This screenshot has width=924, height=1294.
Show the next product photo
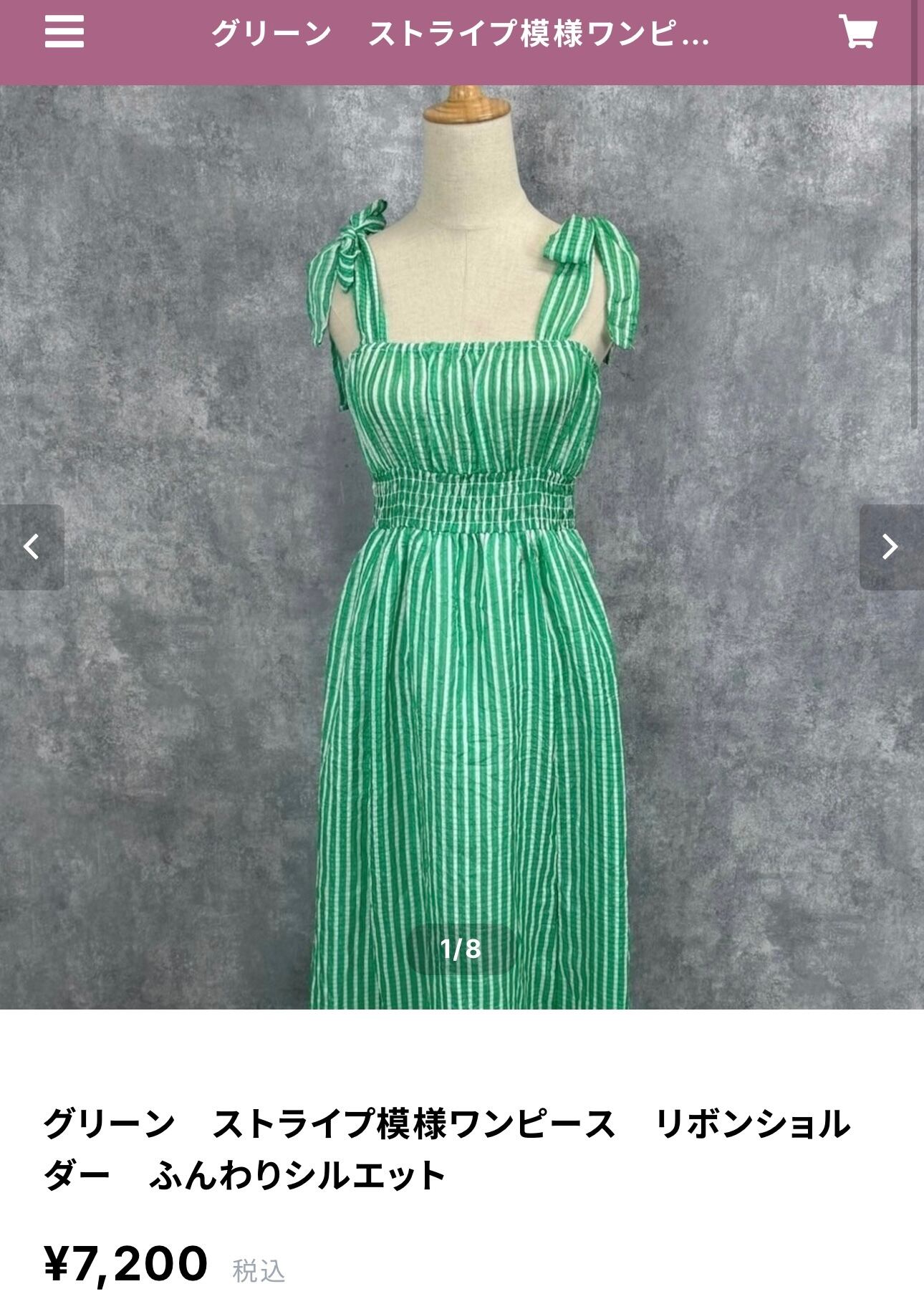pos(891,547)
